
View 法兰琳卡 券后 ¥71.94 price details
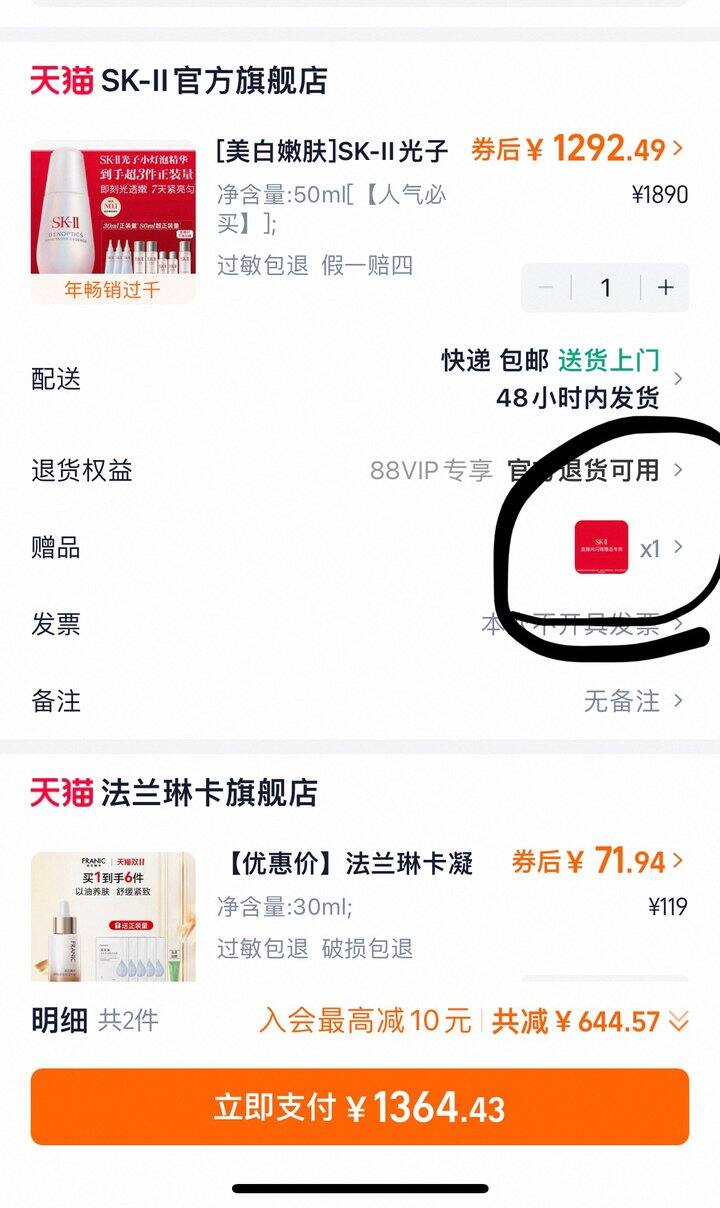(x=598, y=861)
